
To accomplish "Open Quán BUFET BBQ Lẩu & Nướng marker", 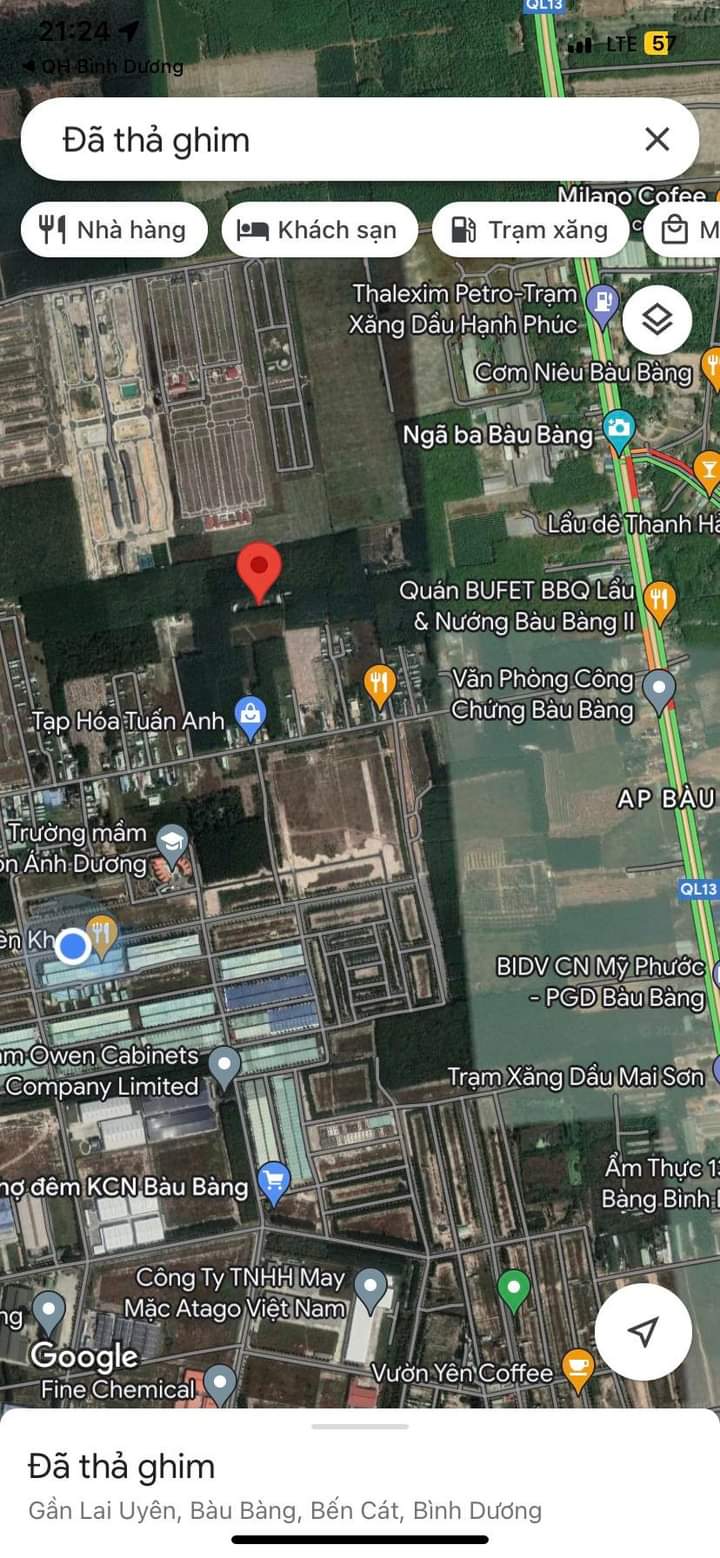I will (x=658, y=599).
